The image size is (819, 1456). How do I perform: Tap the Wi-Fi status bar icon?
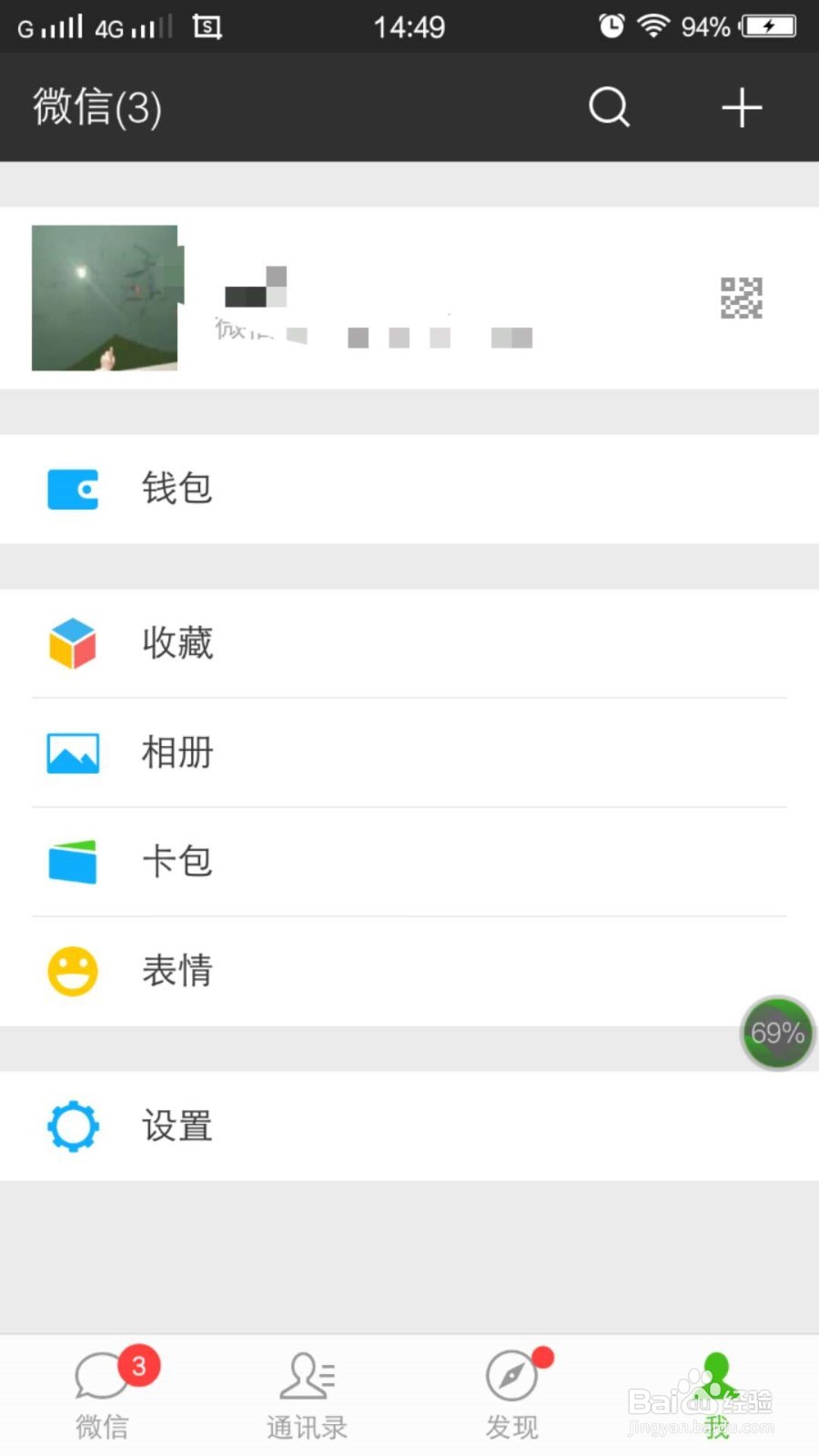653,25
